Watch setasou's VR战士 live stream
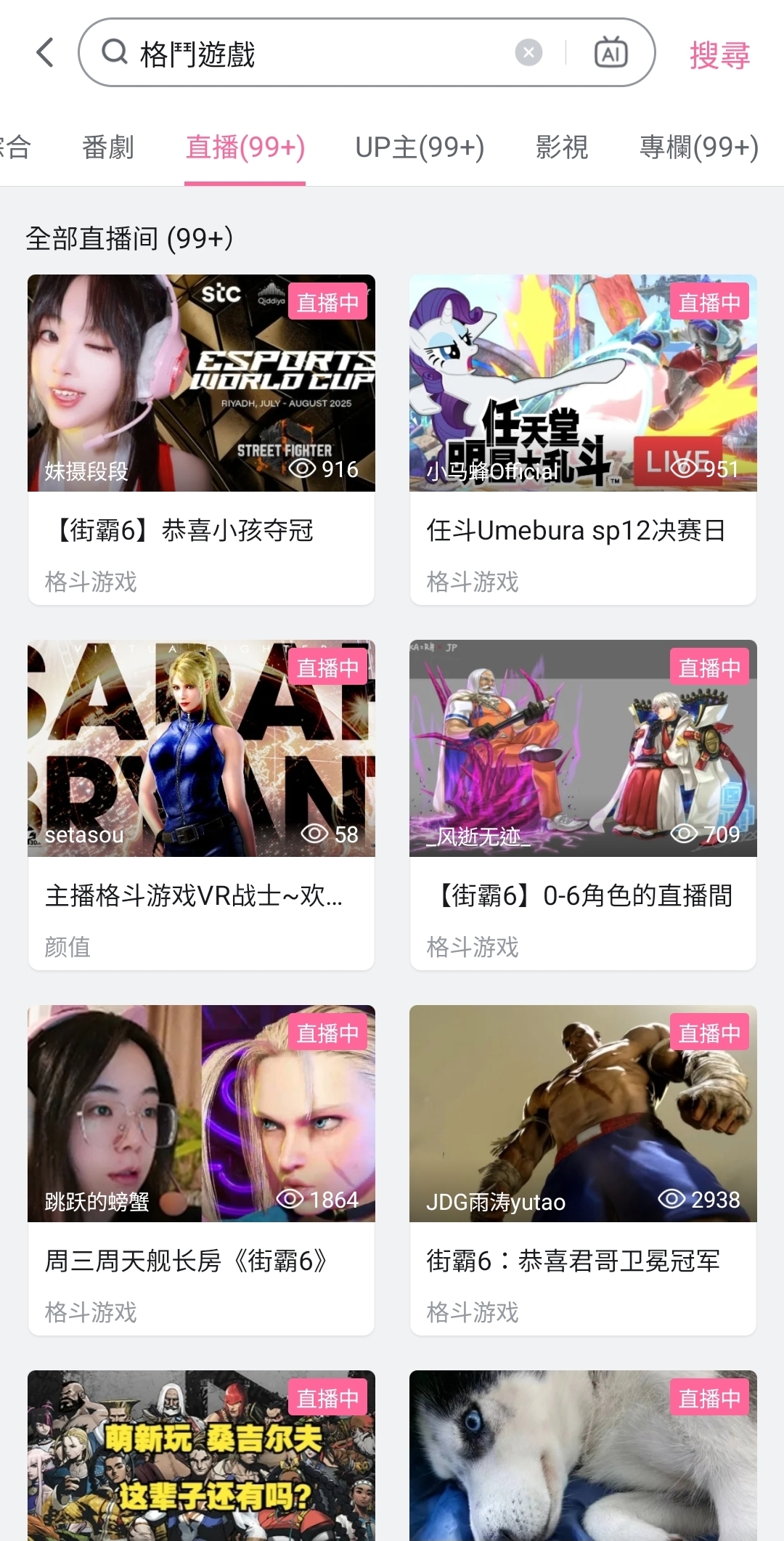Image resolution: width=784 pixels, height=1541 pixels. tap(201, 805)
